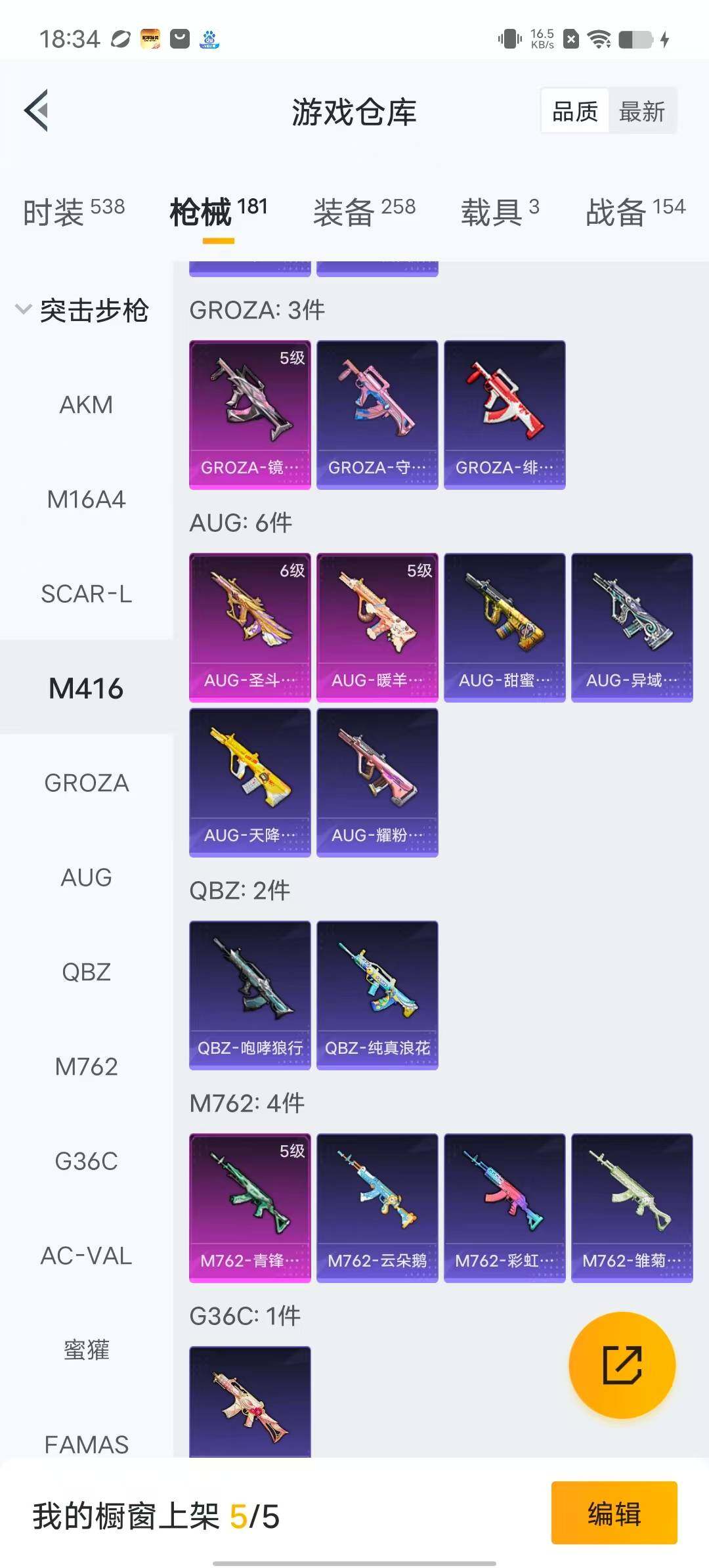The width and height of the screenshot is (709, 1568).
Task: View the M762-云朵鹅 skin
Action: click(377, 1208)
